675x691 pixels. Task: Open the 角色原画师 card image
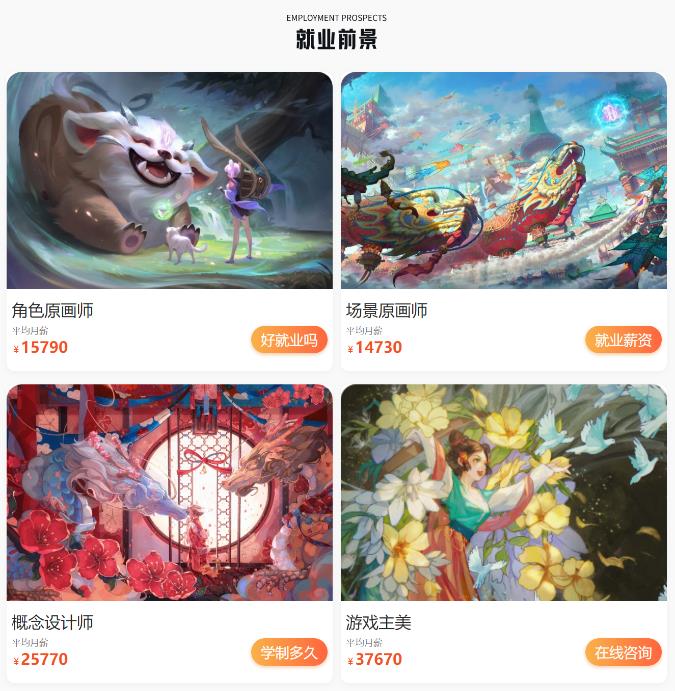coord(169,181)
